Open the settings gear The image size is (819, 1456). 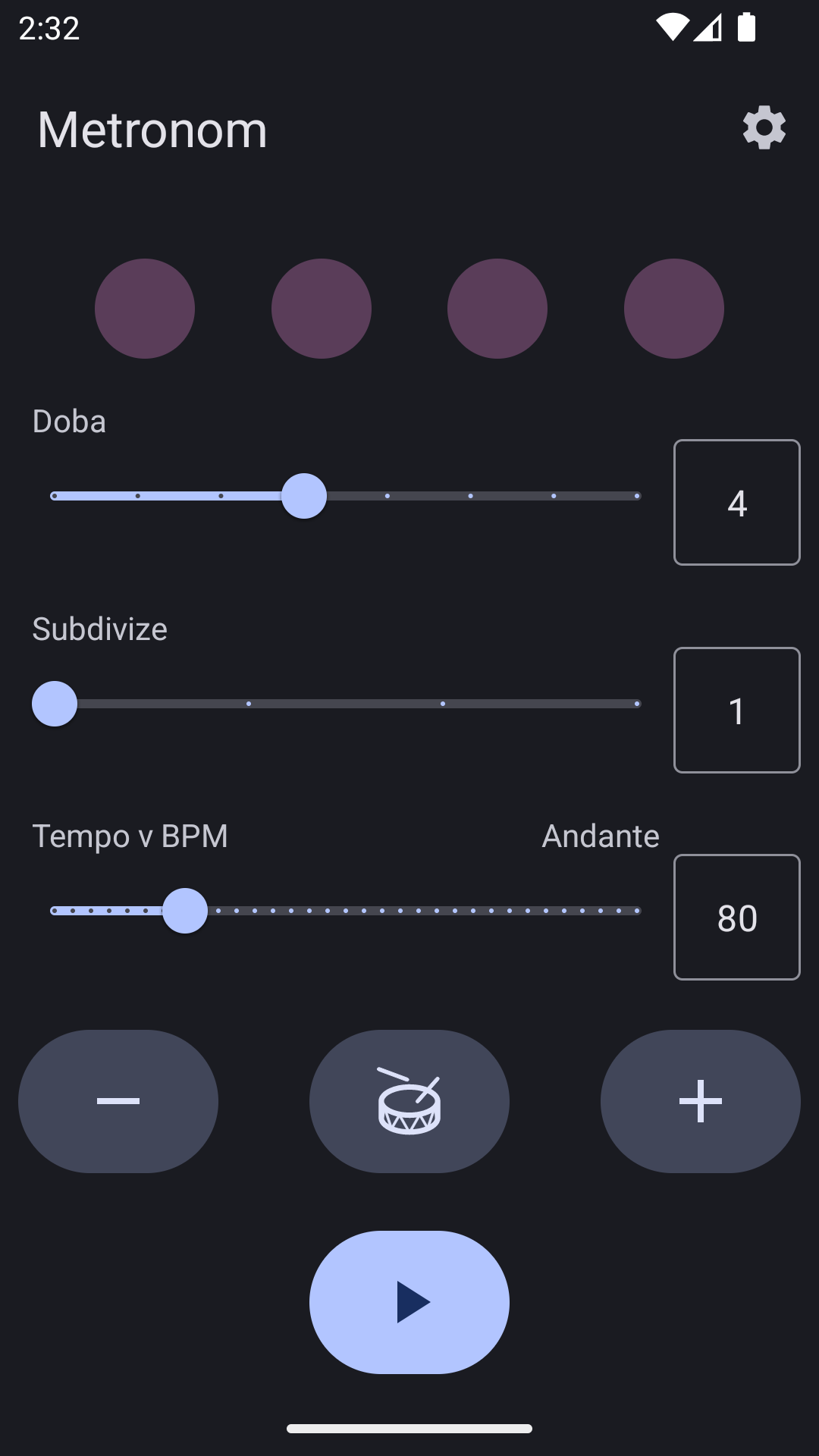pos(764,127)
